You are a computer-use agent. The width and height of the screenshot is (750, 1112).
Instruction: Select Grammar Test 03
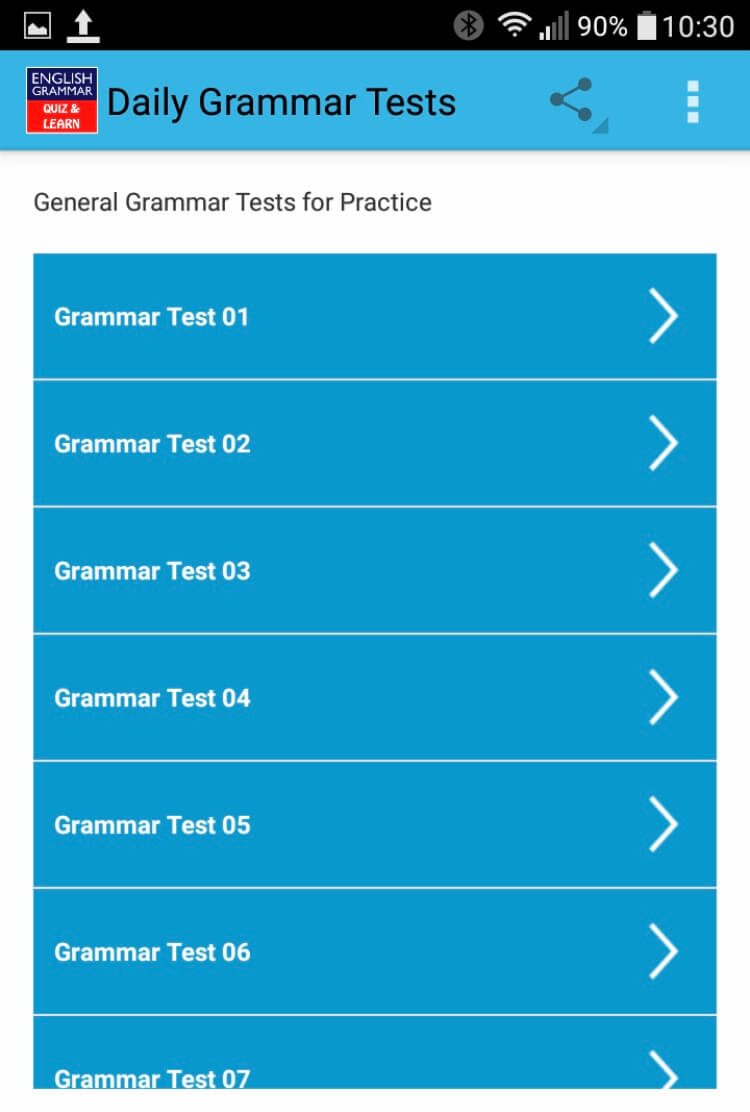click(x=375, y=571)
